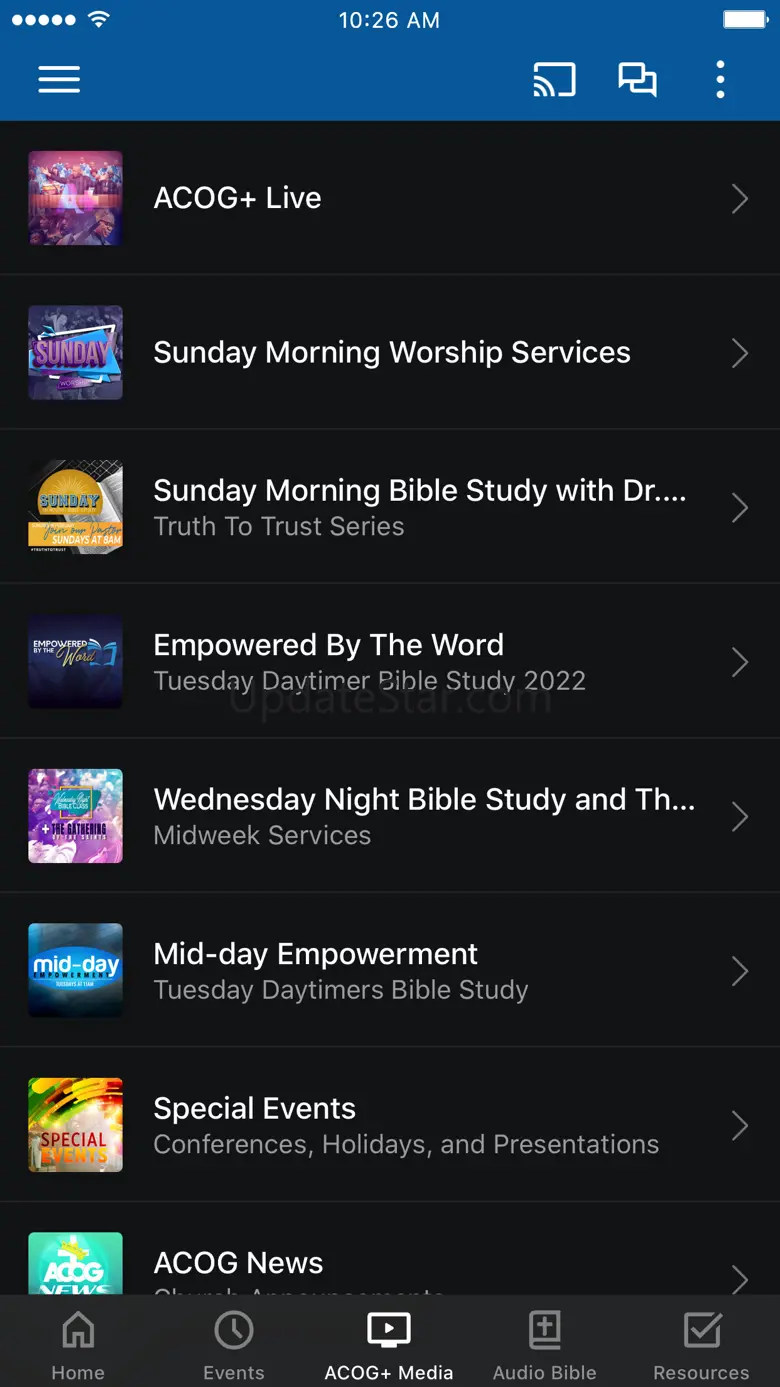This screenshot has width=780, height=1387.
Task: Open the chat messages icon
Action: tap(637, 80)
